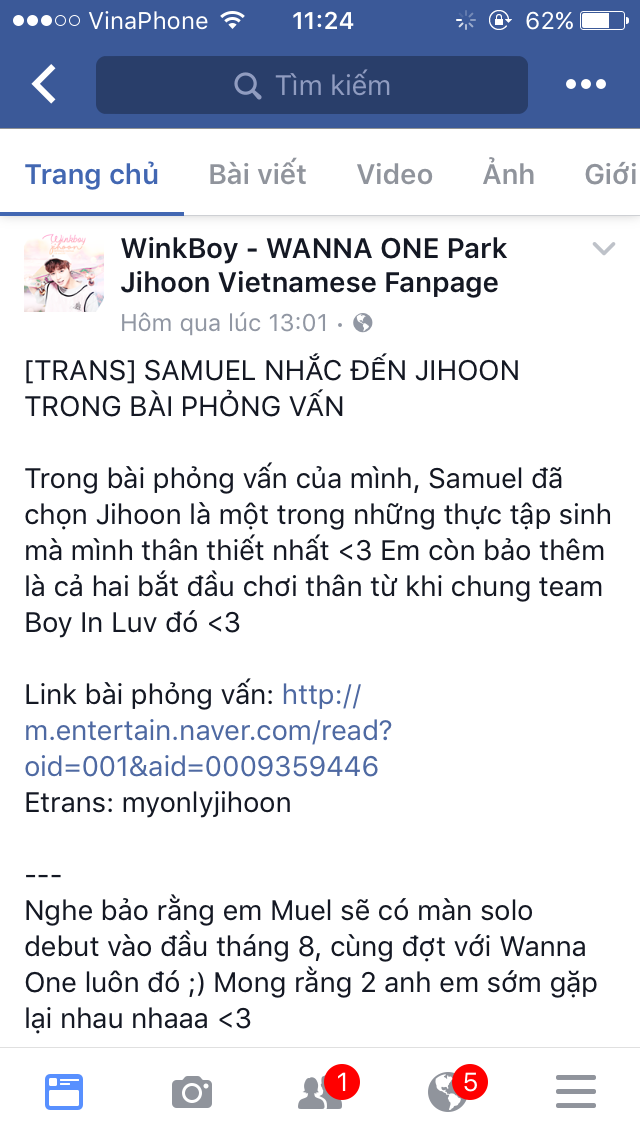640x1136 pixels.
Task: Switch to the Video tab
Action: point(394,174)
